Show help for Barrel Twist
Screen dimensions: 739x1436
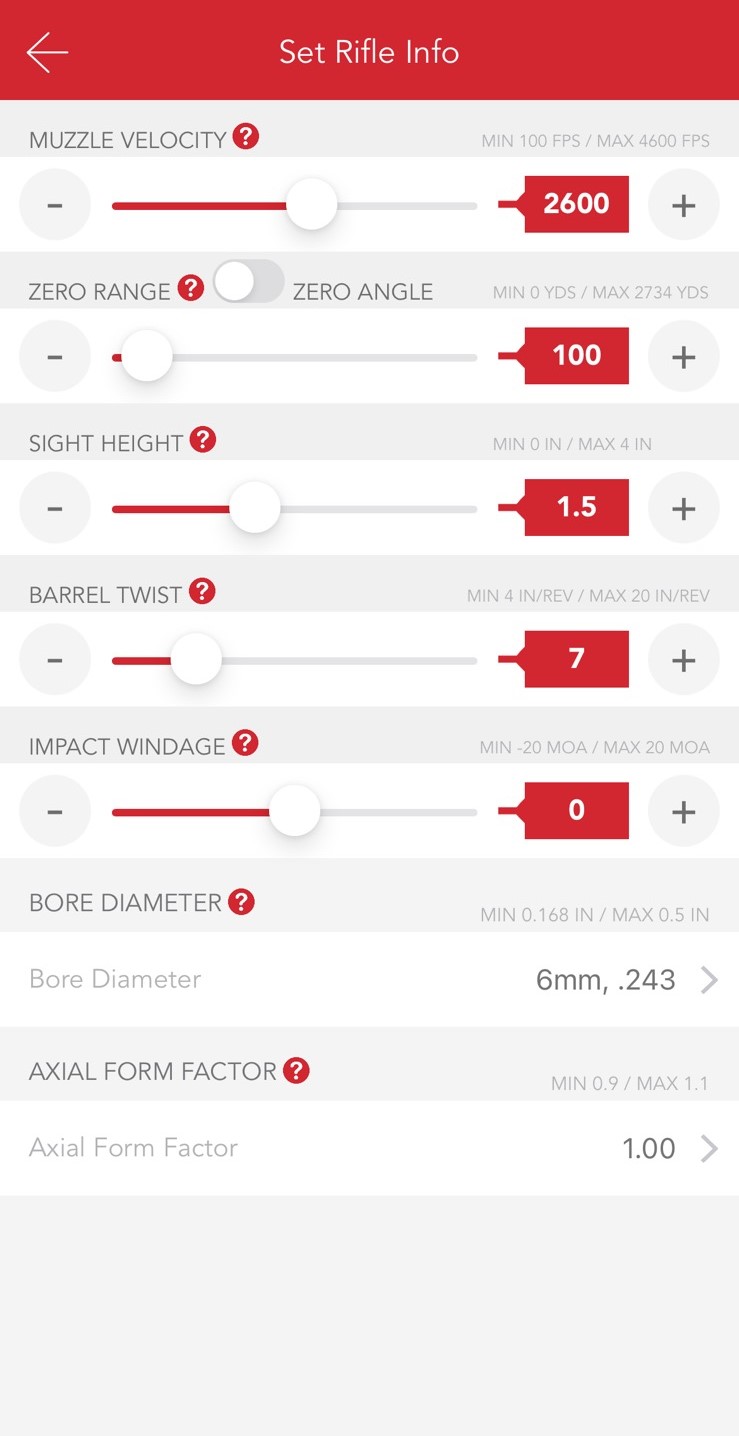pyautogui.click(x=202, y=591)
